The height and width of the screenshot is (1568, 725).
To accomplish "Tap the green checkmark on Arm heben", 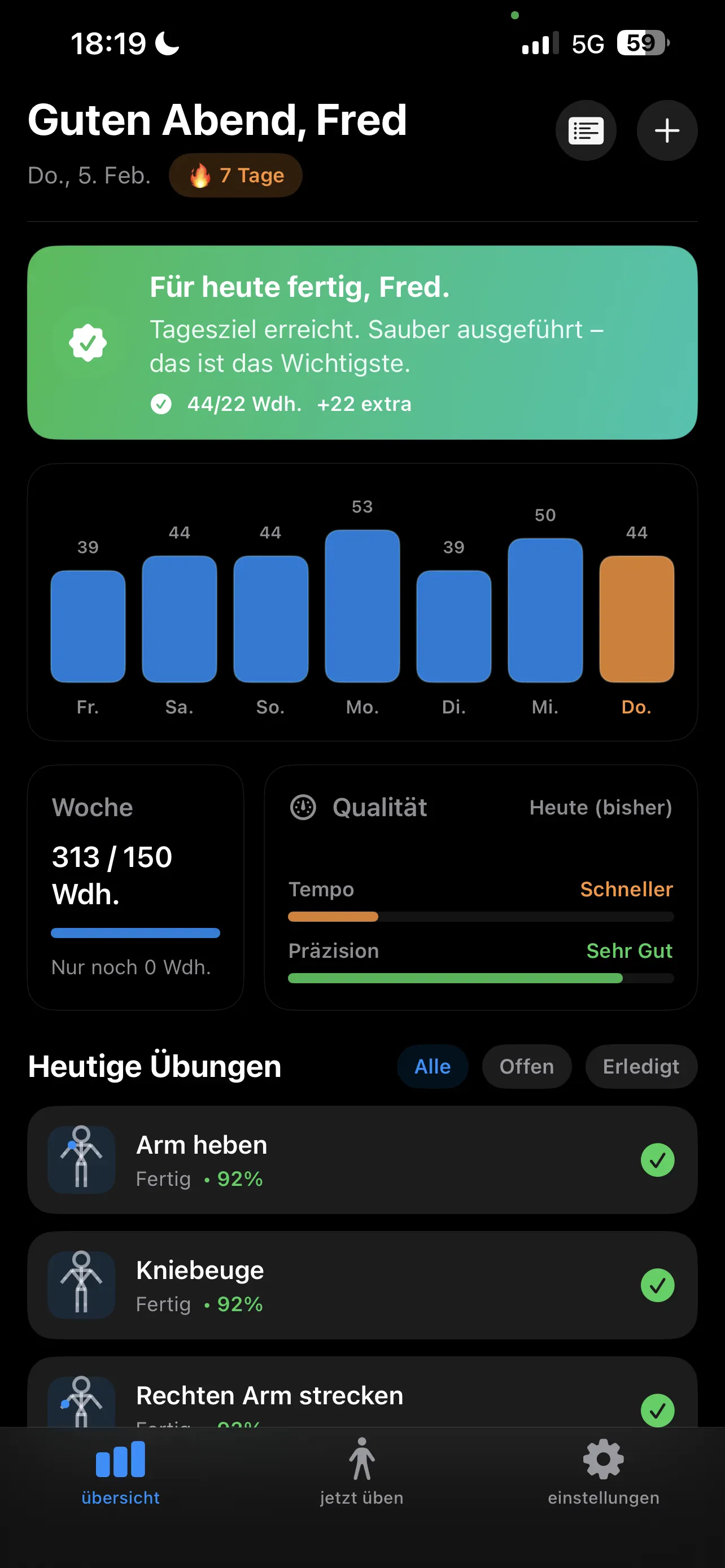I will pyautogui.click(x=658, y=1159).
